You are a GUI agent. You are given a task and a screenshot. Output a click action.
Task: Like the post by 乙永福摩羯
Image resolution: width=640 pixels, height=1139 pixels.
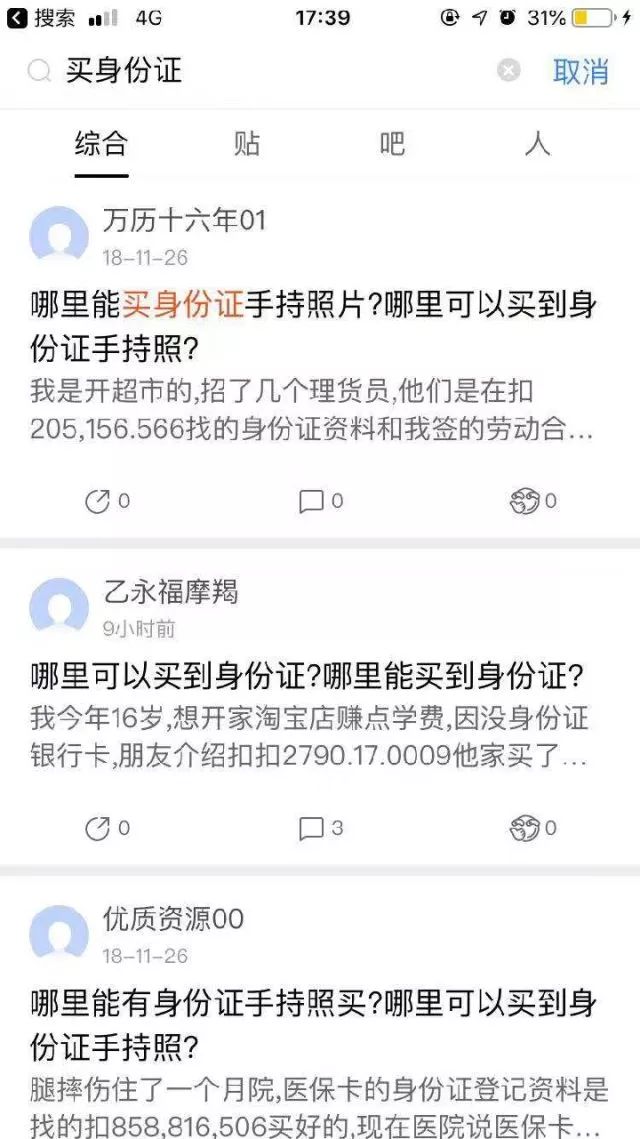coord(533,828)
